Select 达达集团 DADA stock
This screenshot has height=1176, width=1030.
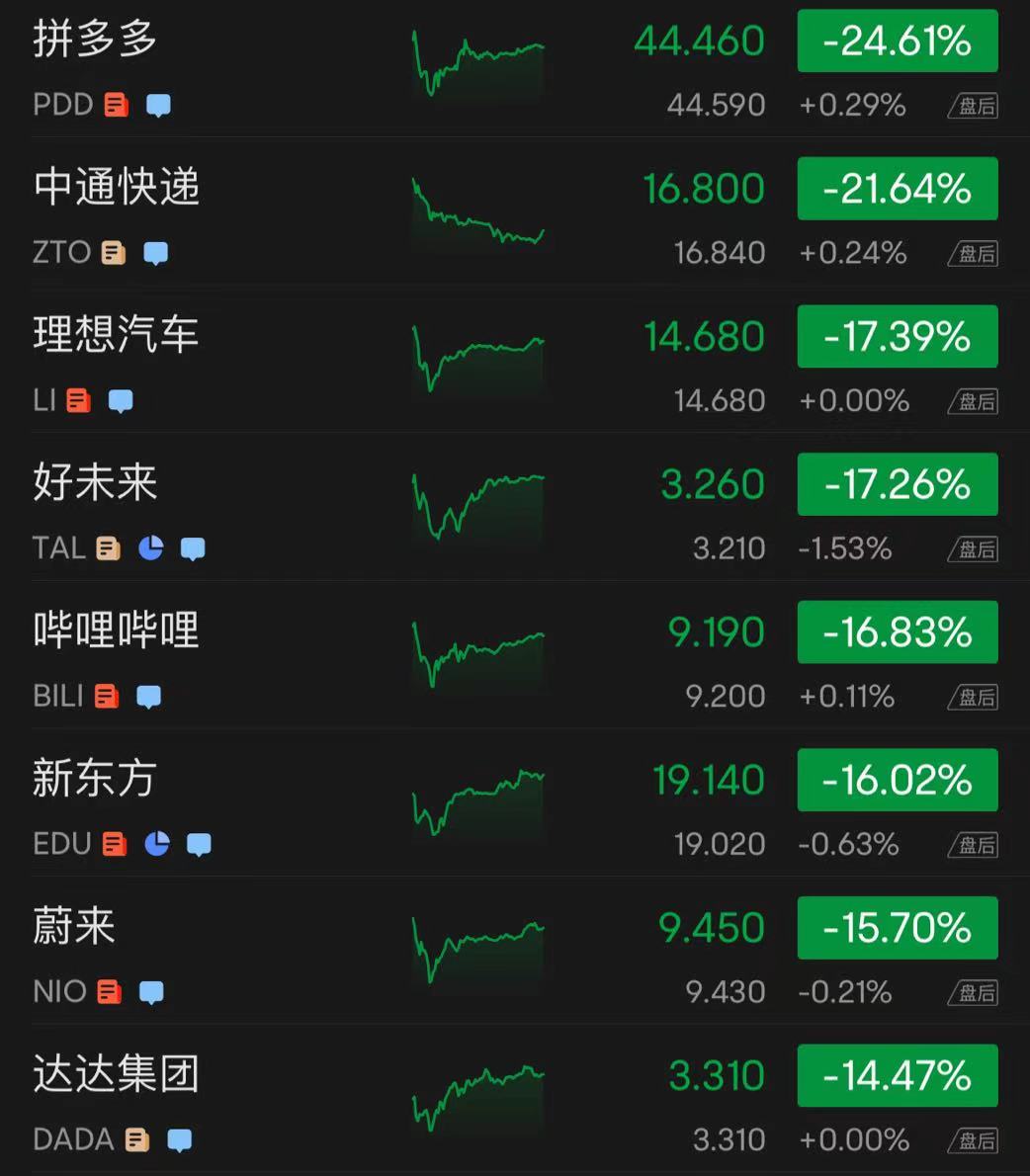pos(116,1074)
